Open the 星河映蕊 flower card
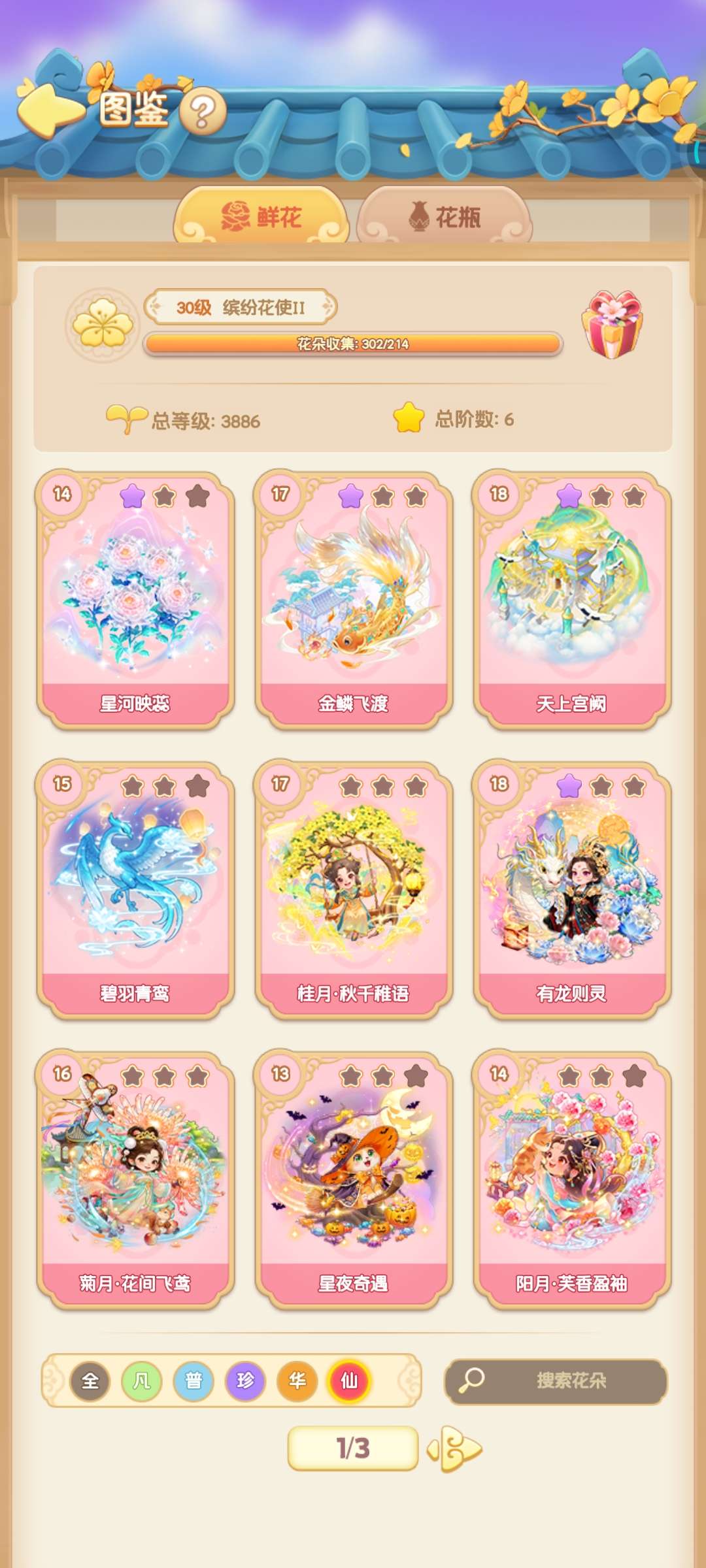This screenshot has height=1568, width=706. [x=135, y=598]
